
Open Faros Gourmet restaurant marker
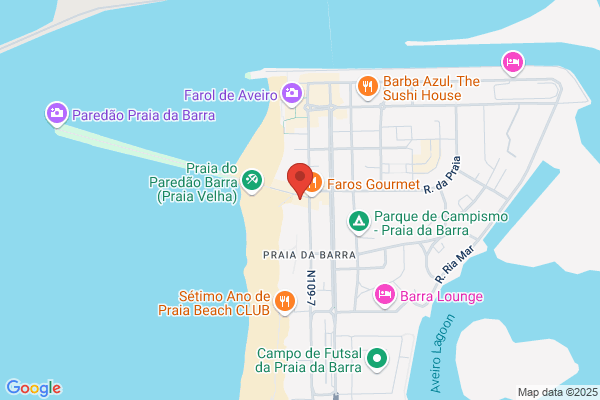pyautogui.click(x=315, y=183)
